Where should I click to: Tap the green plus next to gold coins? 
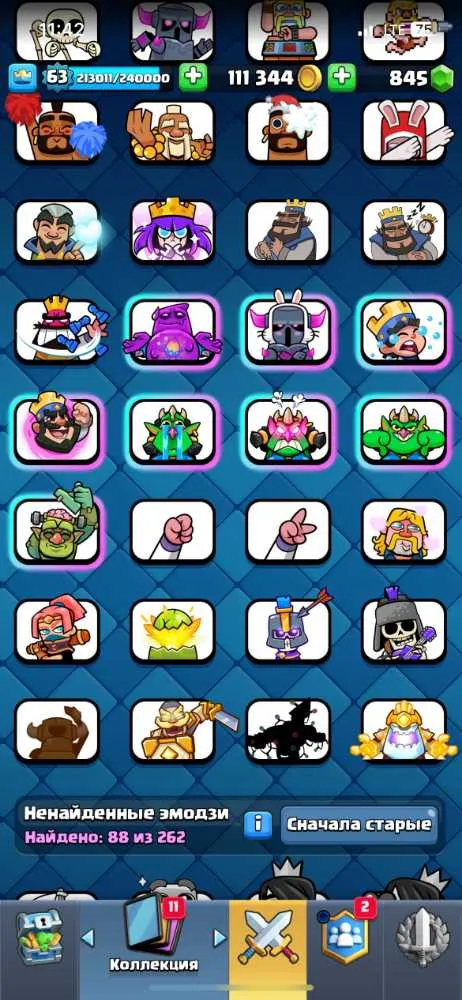pyautogui.click(x=341, y=78)
